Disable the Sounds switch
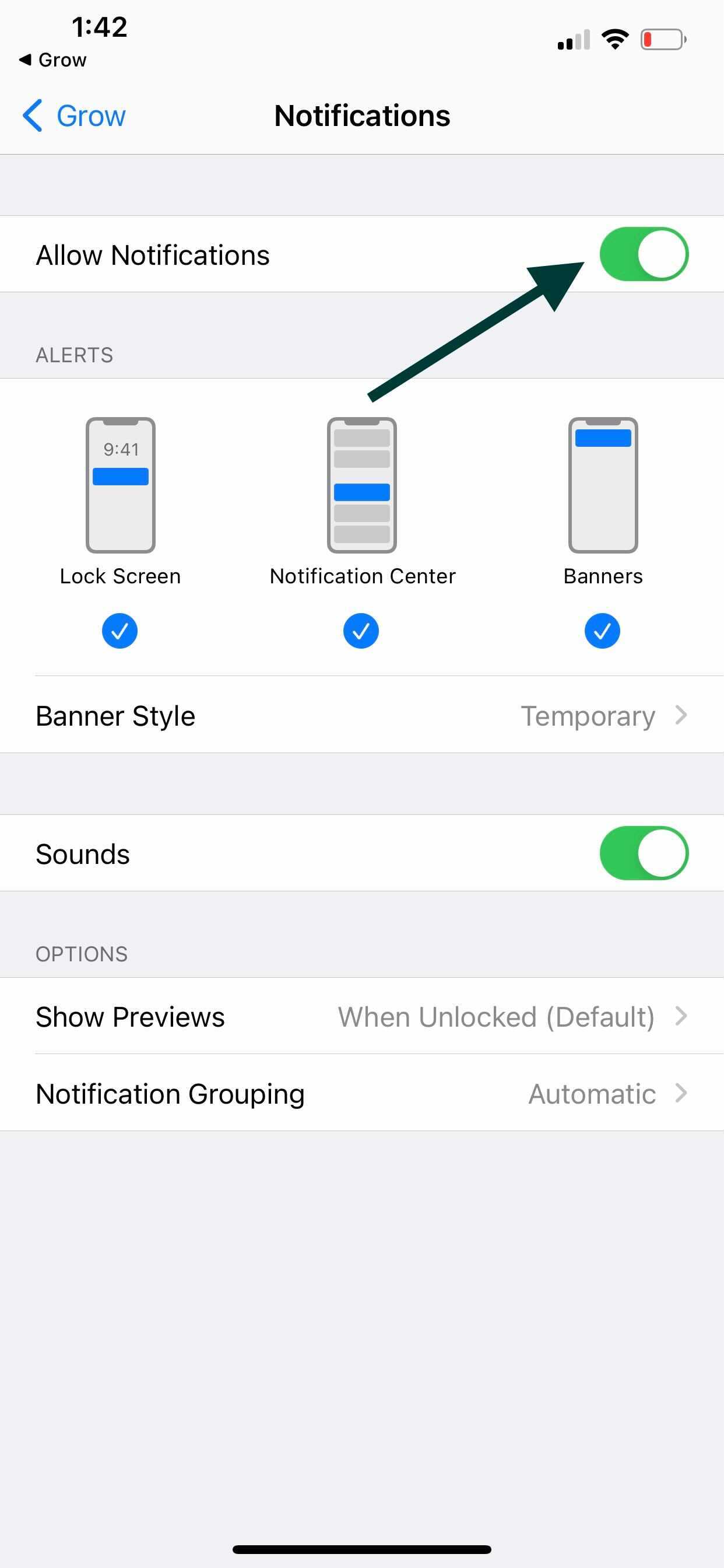Image resolution: width=724 pixels, height=1568 pixels. point(644,853)
